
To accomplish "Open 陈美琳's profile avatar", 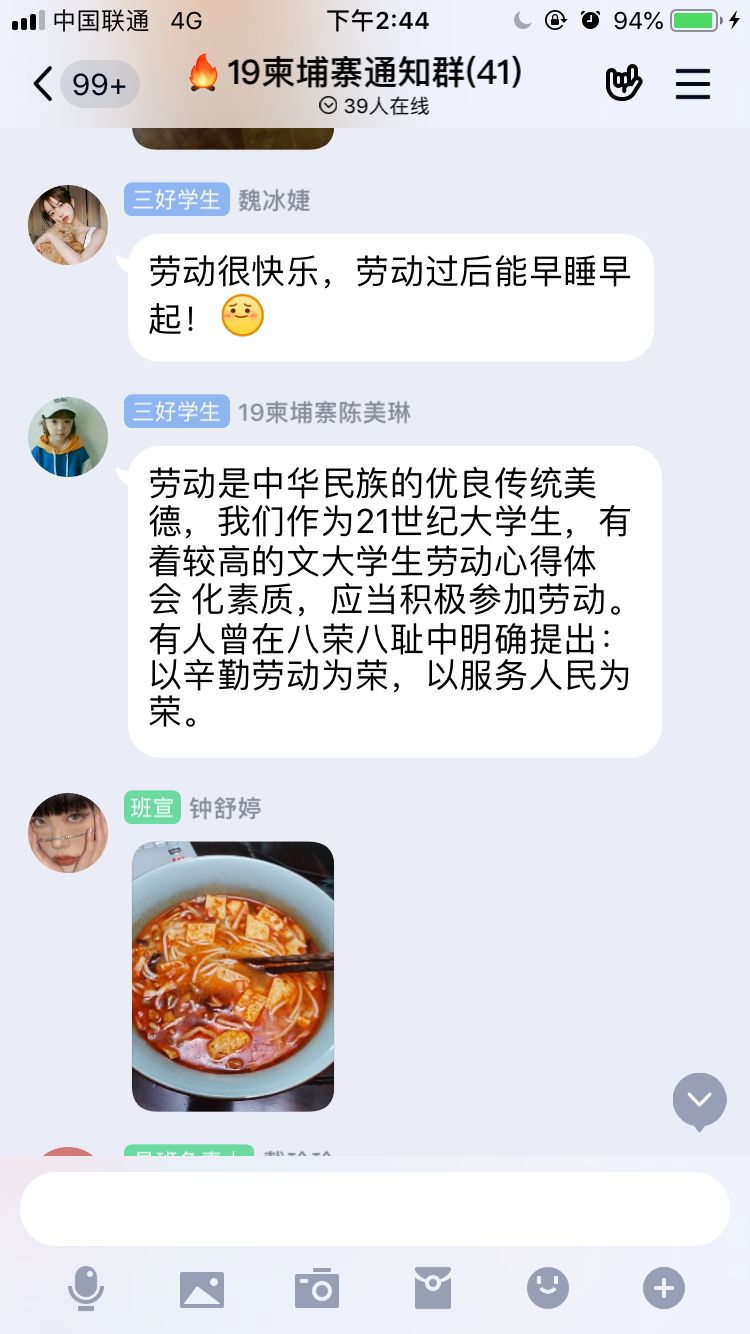I will (68, 437).
